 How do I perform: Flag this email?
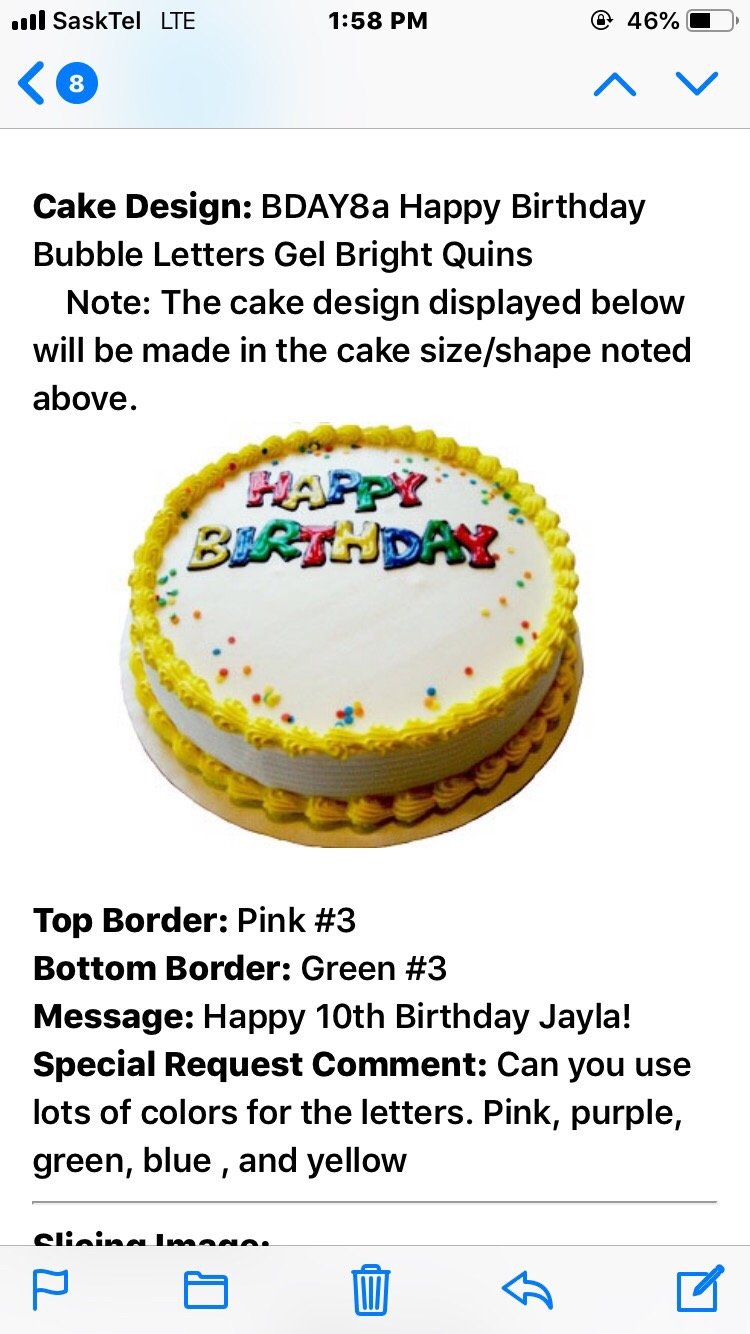click(51, 1288)
